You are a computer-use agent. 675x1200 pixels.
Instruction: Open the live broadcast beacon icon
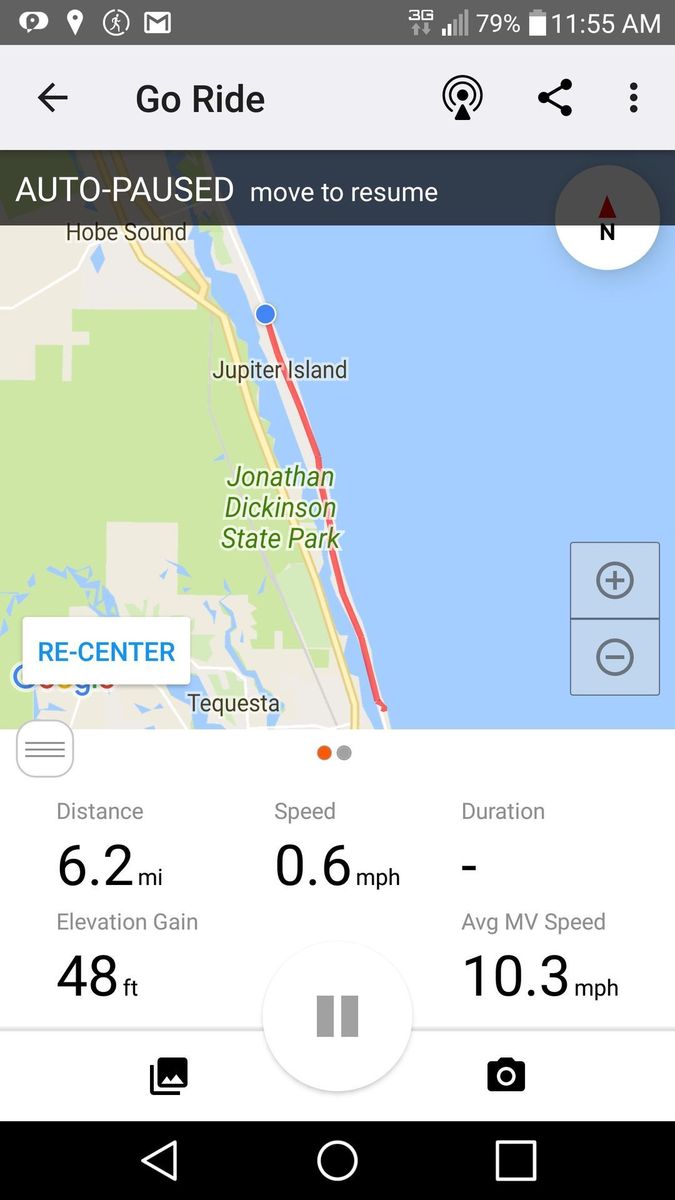[462, 98]
